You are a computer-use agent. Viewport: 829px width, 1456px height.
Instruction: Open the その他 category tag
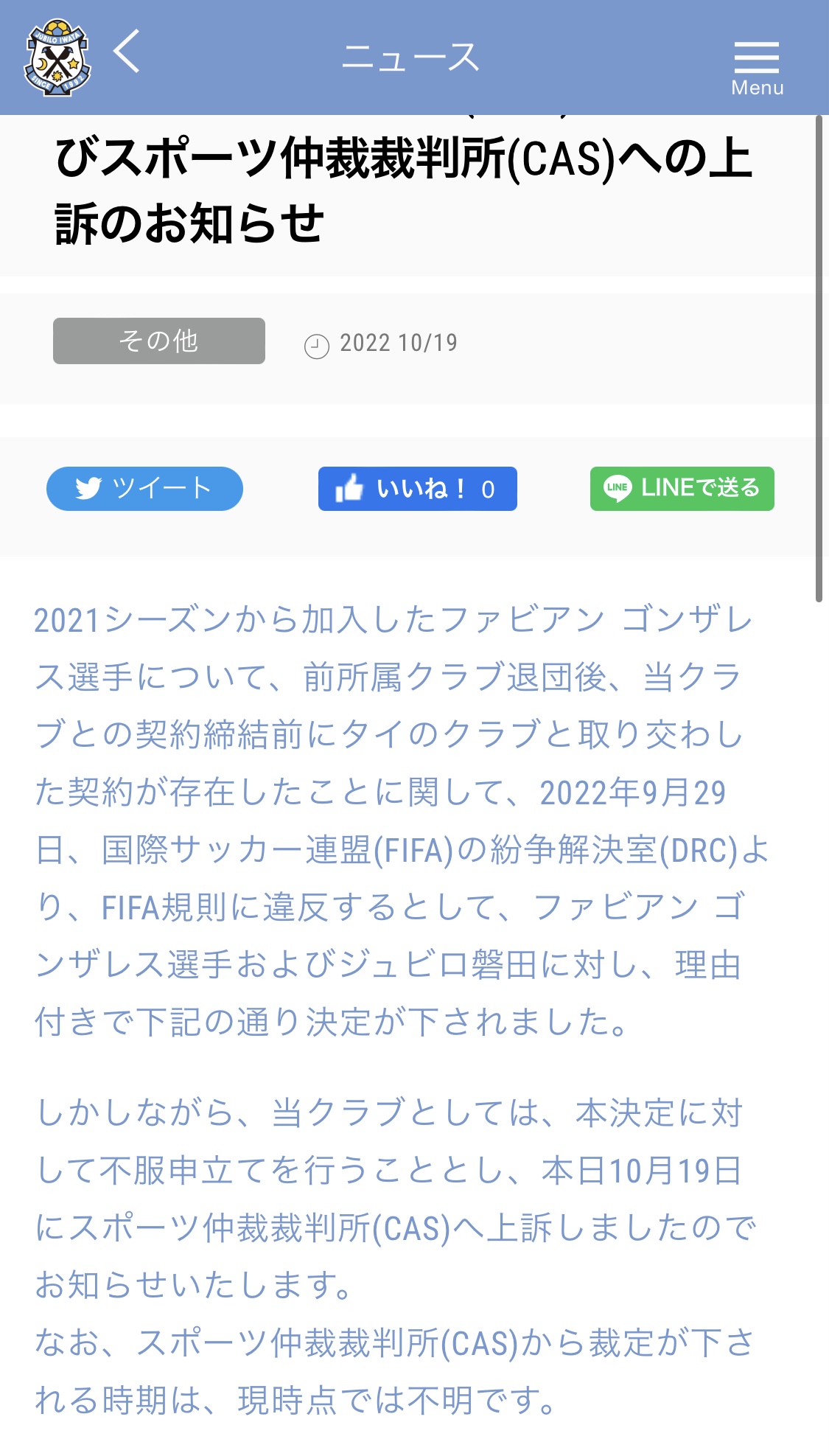coord(159,341)
